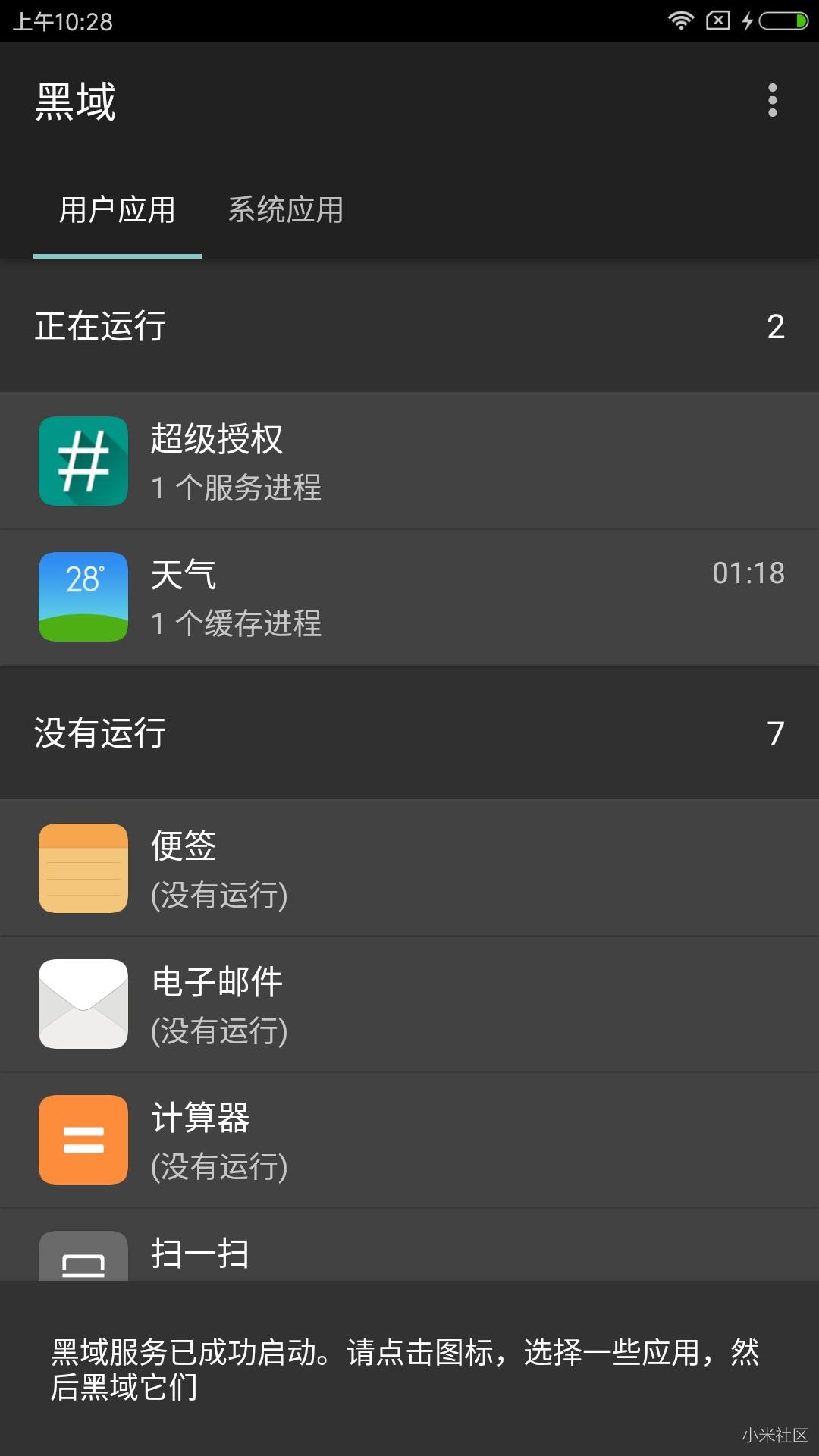Switch to the 系统应用 tab
Viewport: 819px width, 1456px height.
click(286, 211)
